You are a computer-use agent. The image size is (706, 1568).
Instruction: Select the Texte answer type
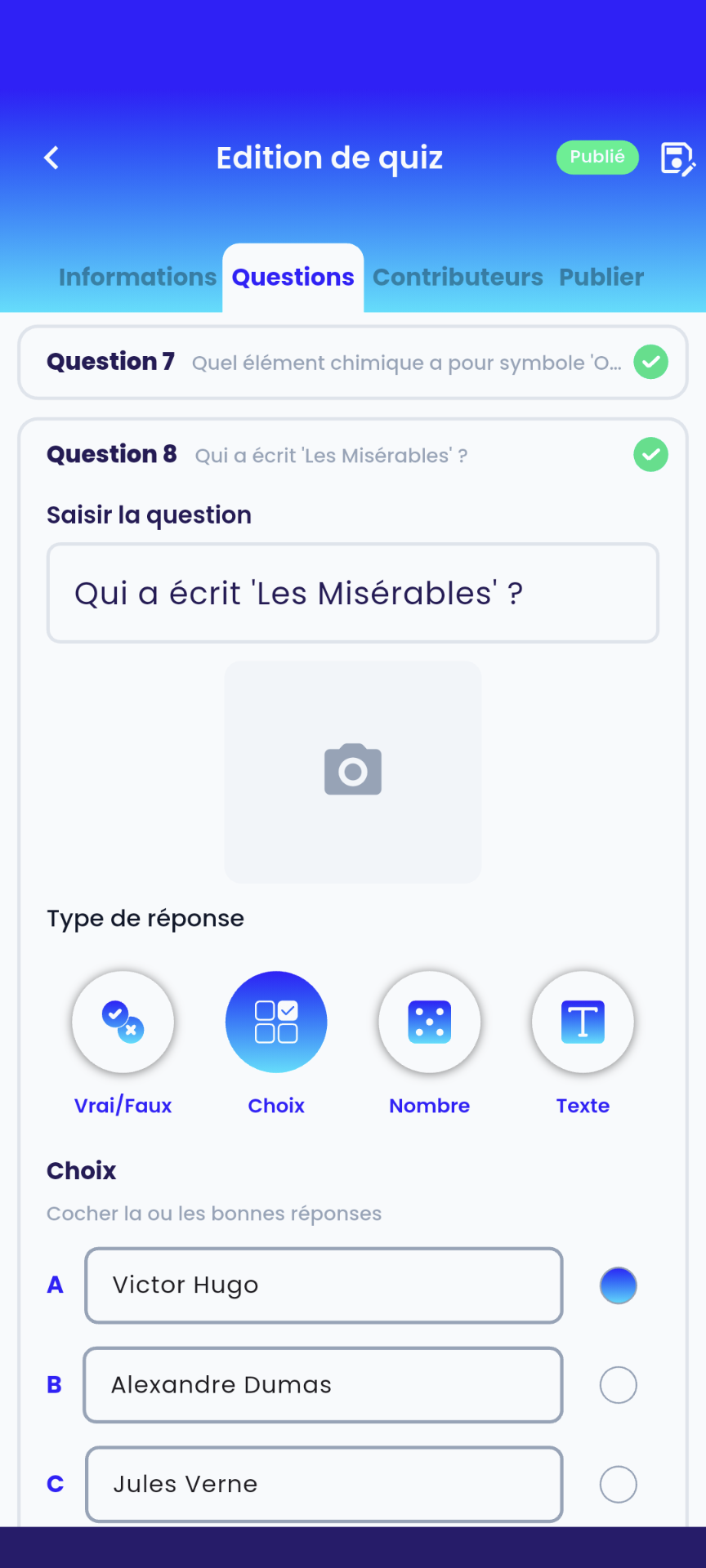[x=583, y=1022]
